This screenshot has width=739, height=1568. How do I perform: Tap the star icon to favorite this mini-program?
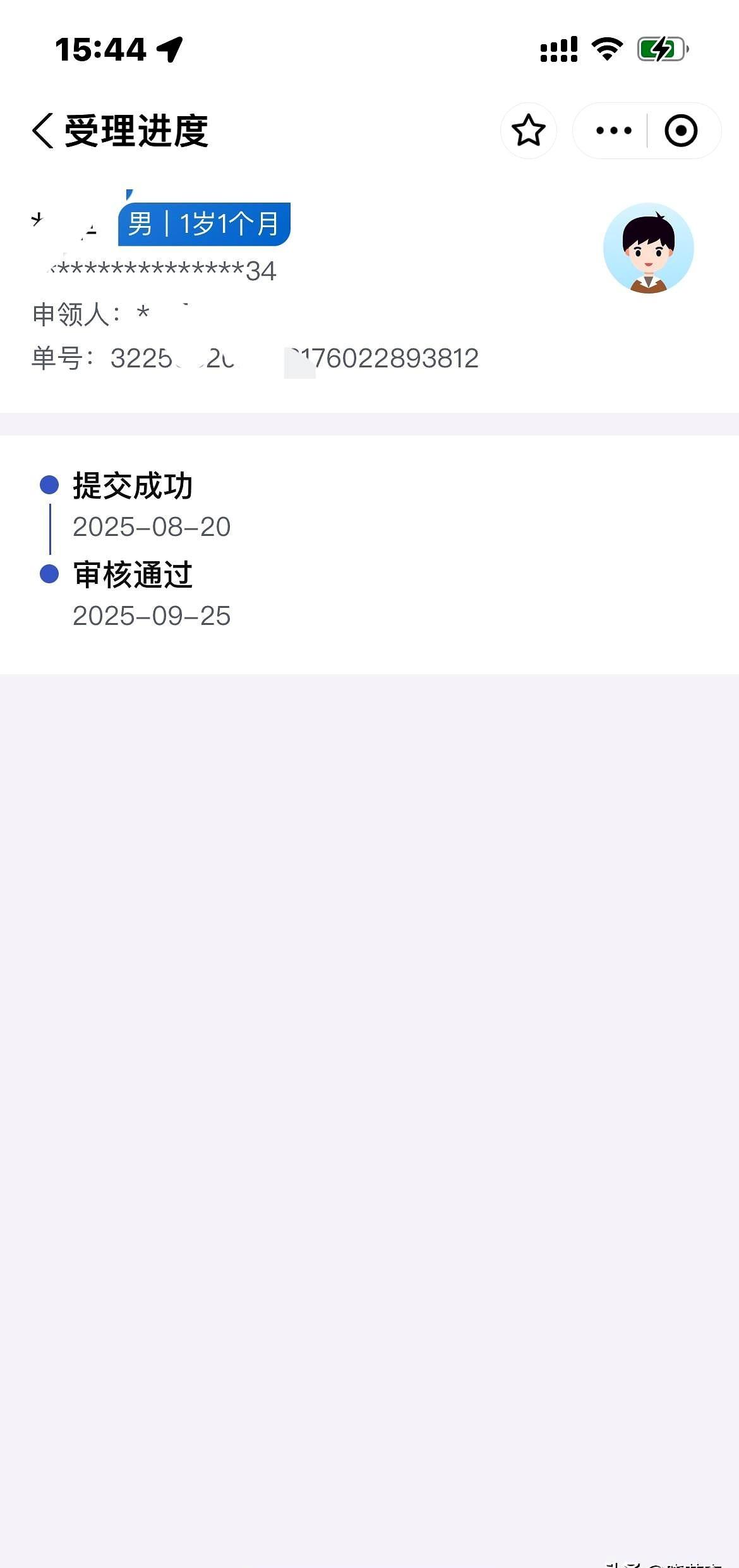tap(528, 131)
